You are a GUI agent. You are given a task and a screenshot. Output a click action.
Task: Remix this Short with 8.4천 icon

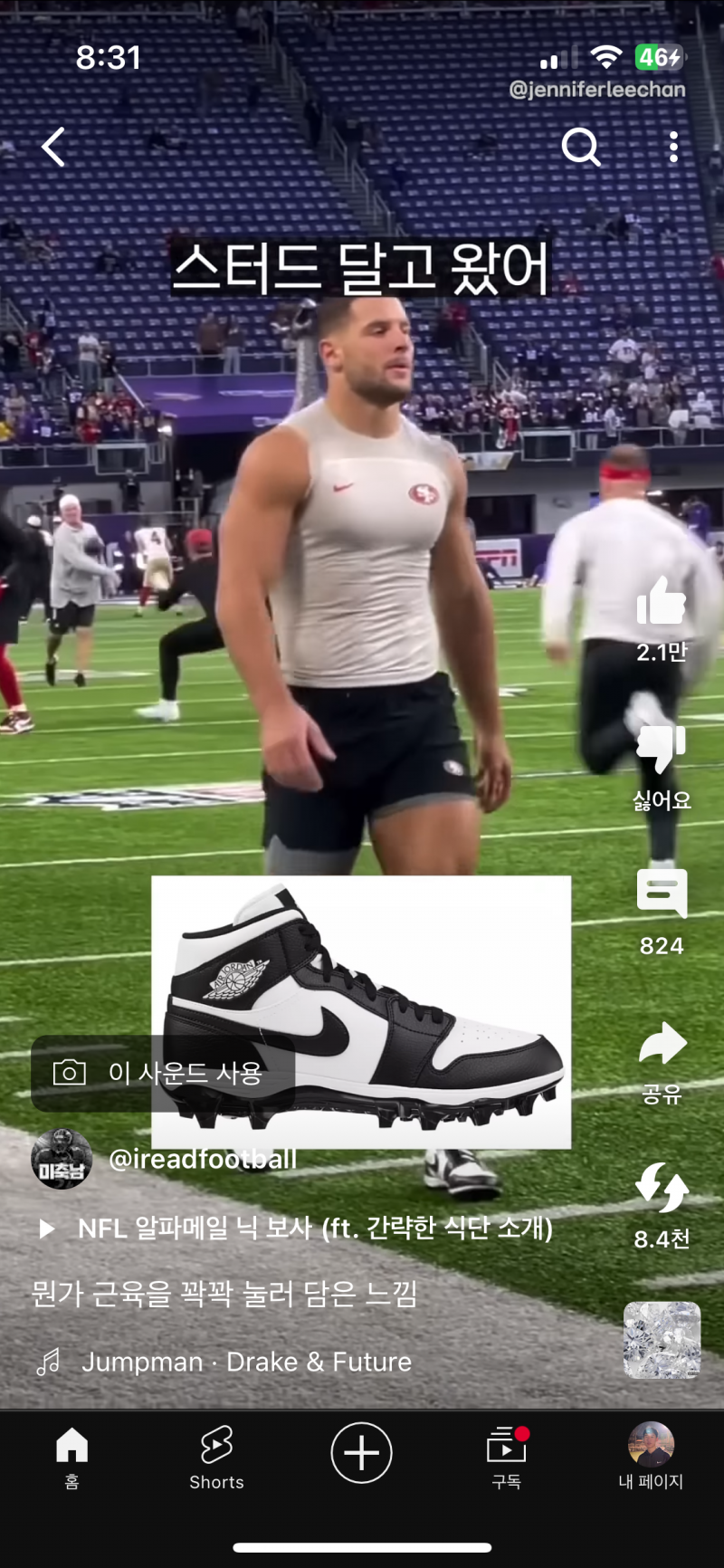click(662, 1188)
